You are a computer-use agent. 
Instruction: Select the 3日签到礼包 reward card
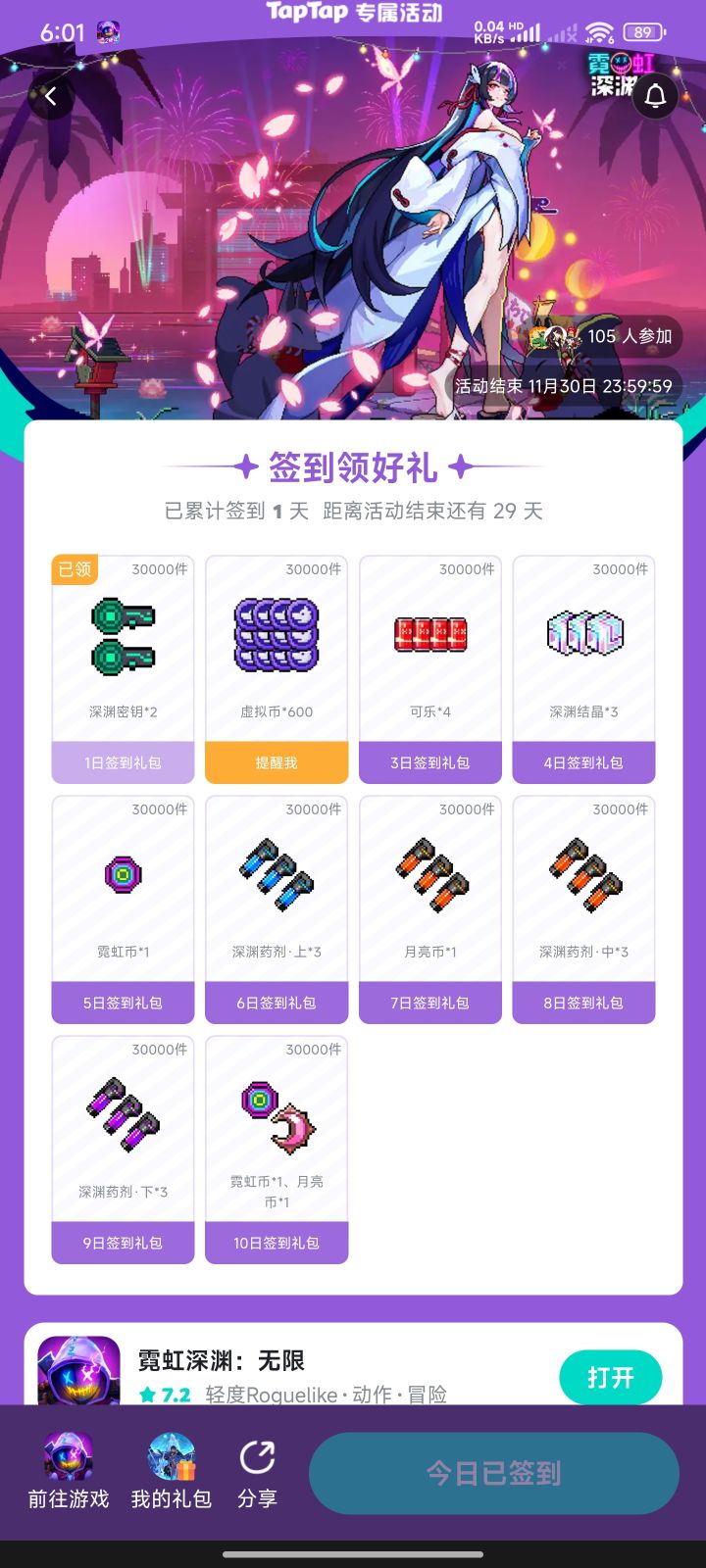[429, 761]
